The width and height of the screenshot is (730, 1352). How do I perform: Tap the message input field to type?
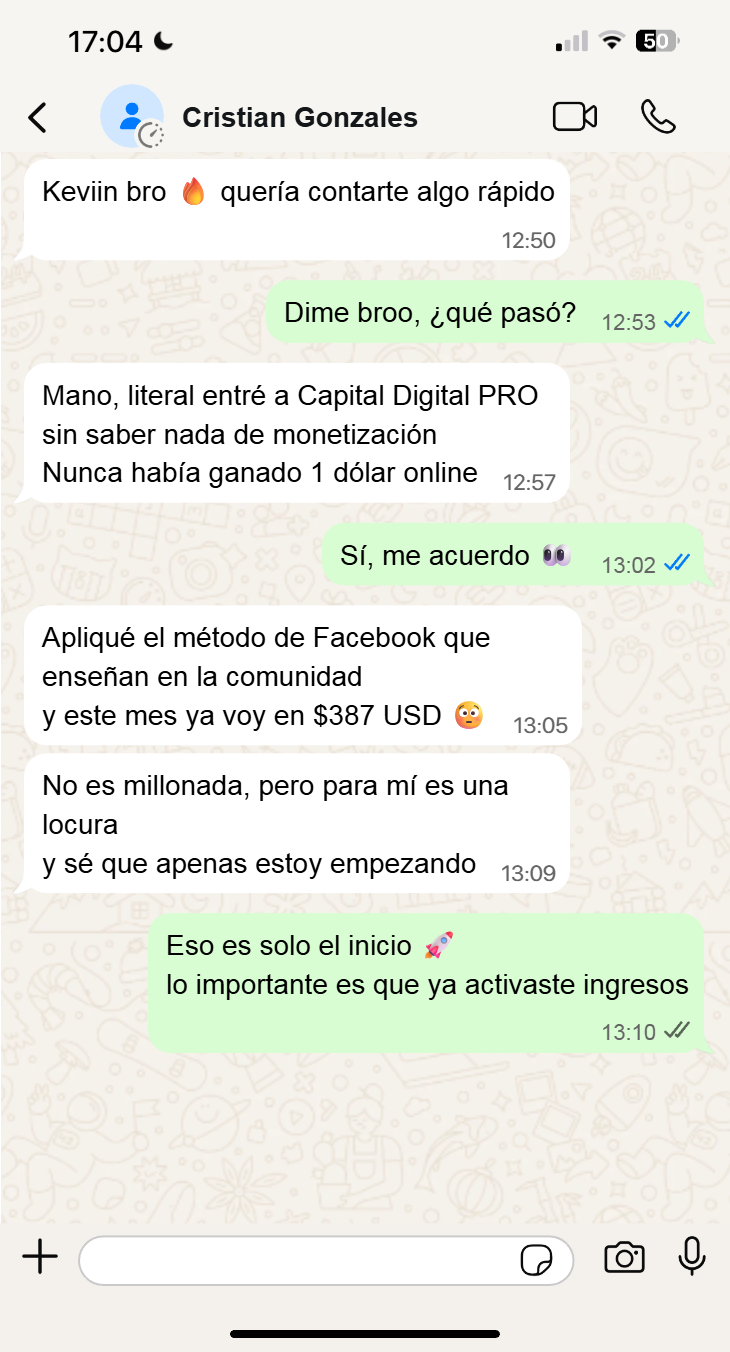point(300,1260)
